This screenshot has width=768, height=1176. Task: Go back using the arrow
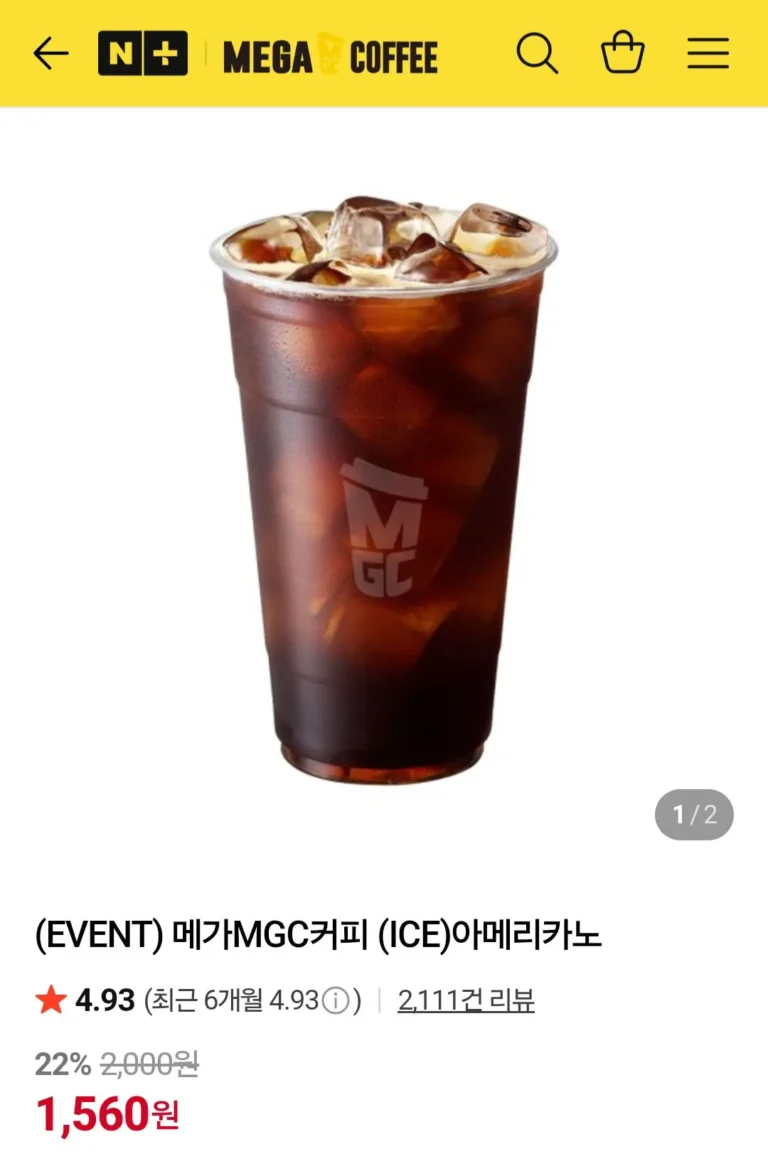(x=50, y=54)
